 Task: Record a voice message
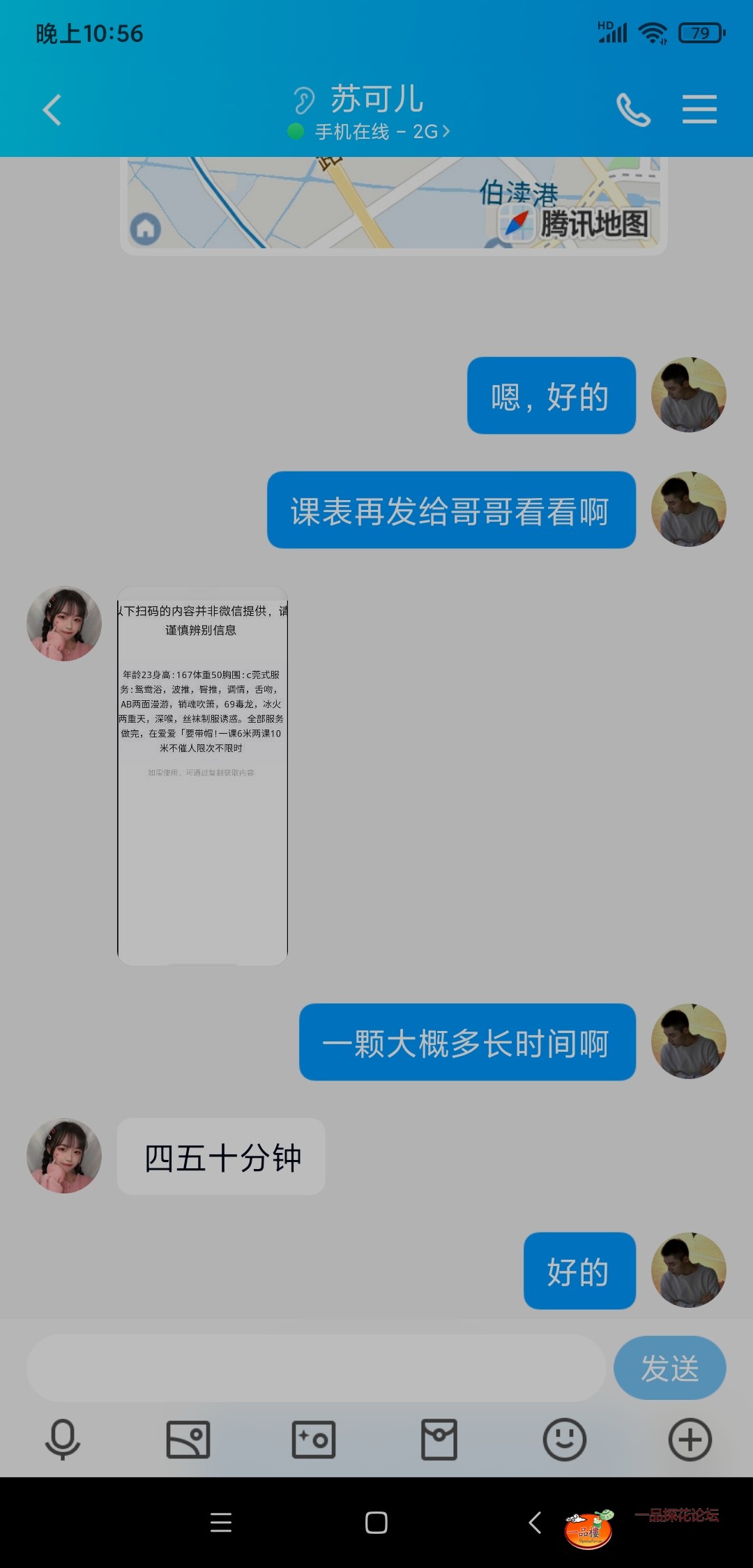click(63, 1440)
